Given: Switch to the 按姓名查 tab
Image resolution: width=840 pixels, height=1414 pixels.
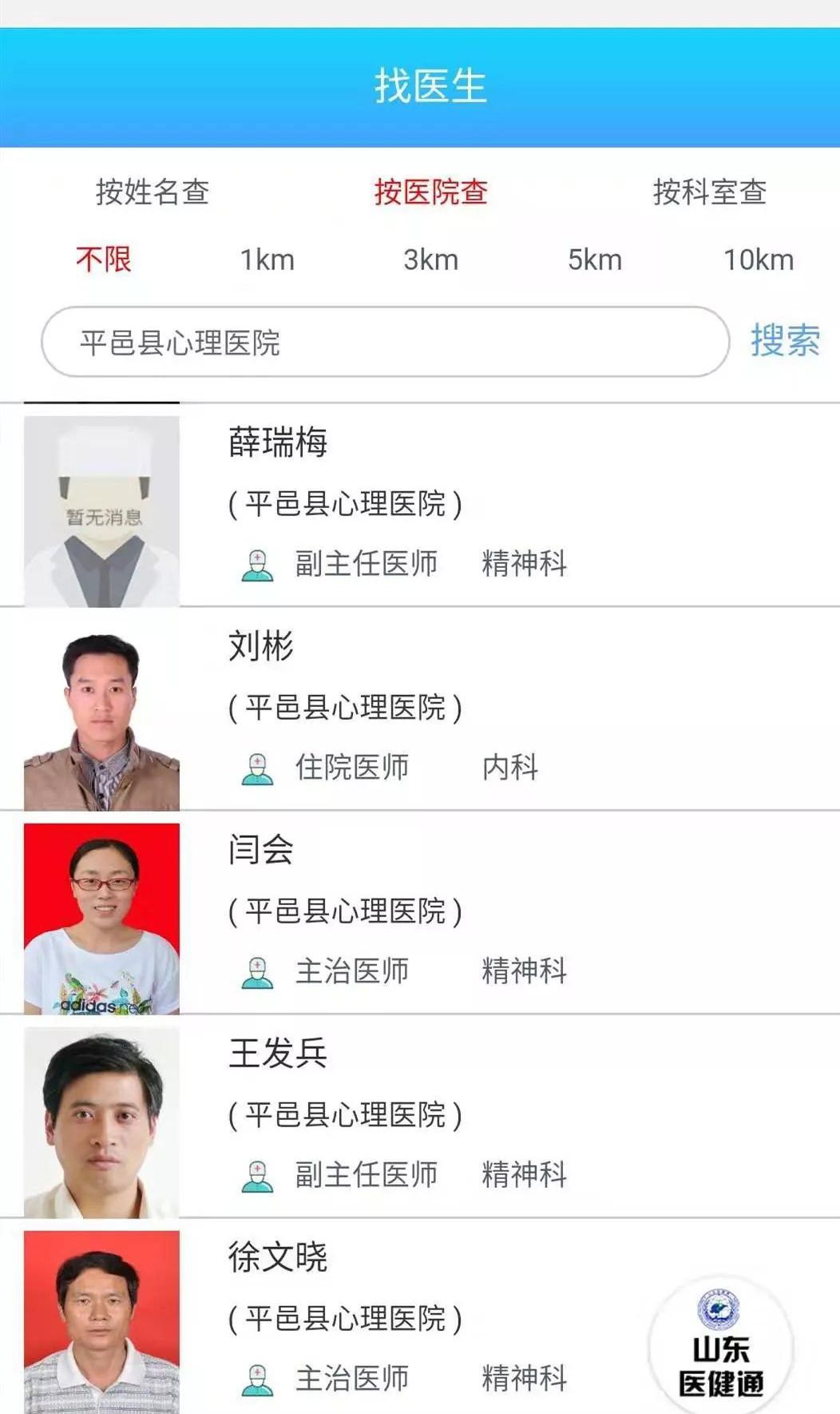Looking at the screenshot, I should coord(153,192).
